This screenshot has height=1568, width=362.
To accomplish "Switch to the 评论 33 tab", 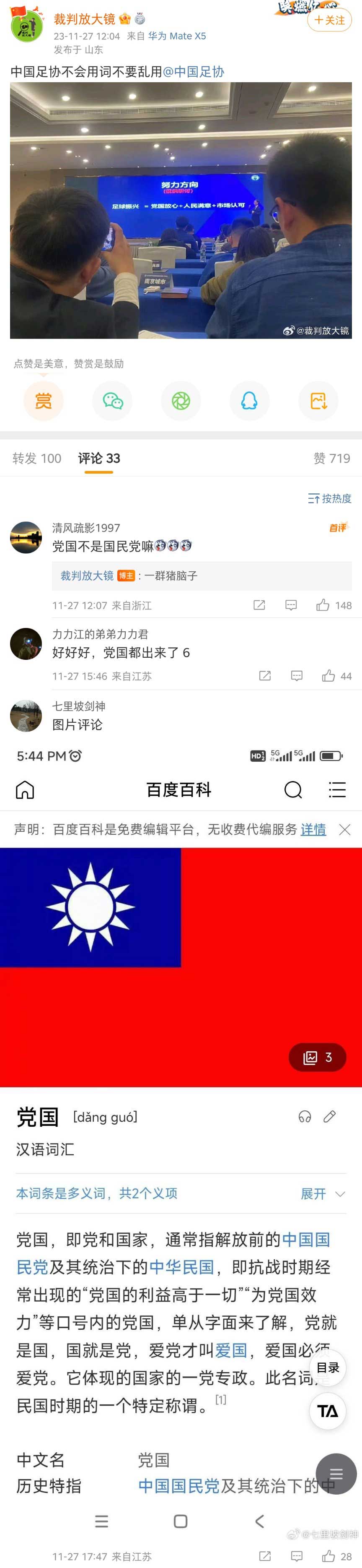I will point(98,458).
